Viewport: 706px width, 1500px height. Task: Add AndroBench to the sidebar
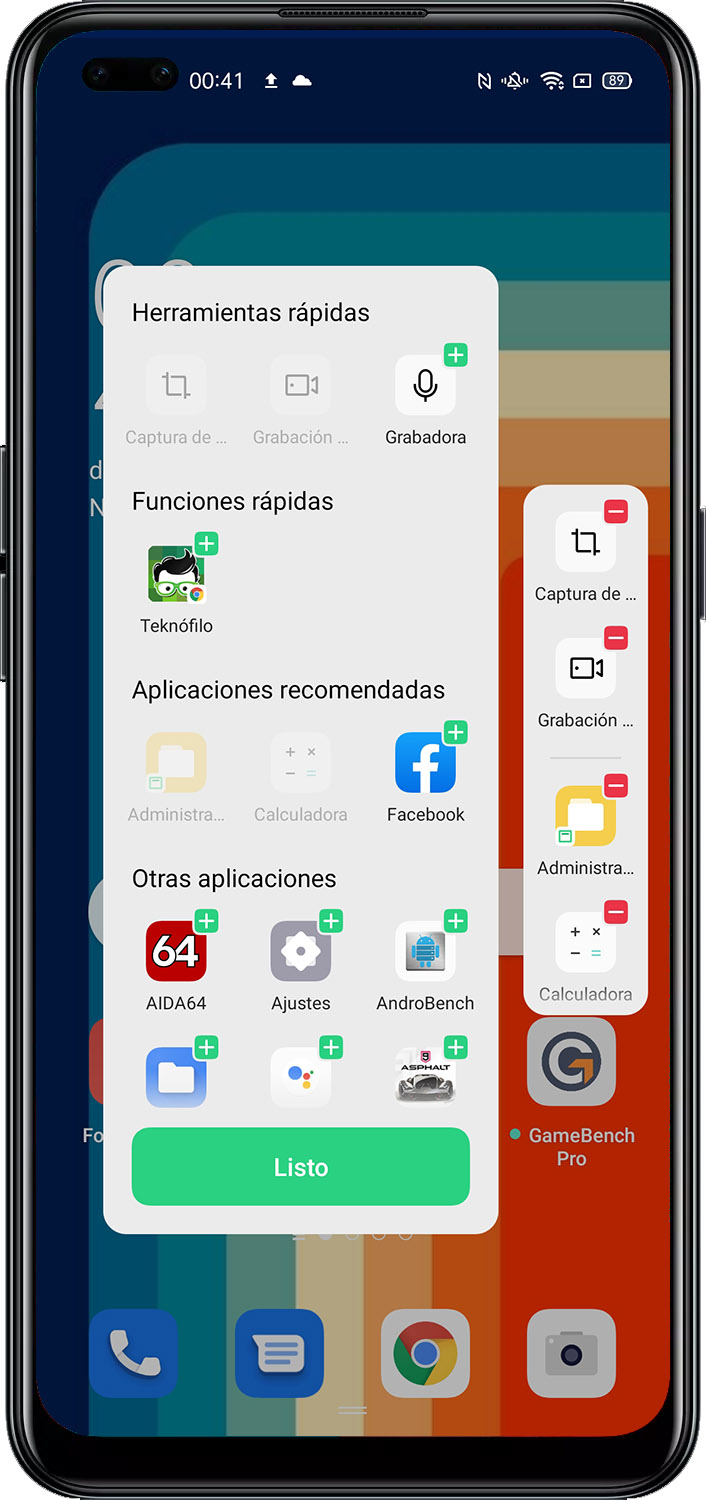455,921
